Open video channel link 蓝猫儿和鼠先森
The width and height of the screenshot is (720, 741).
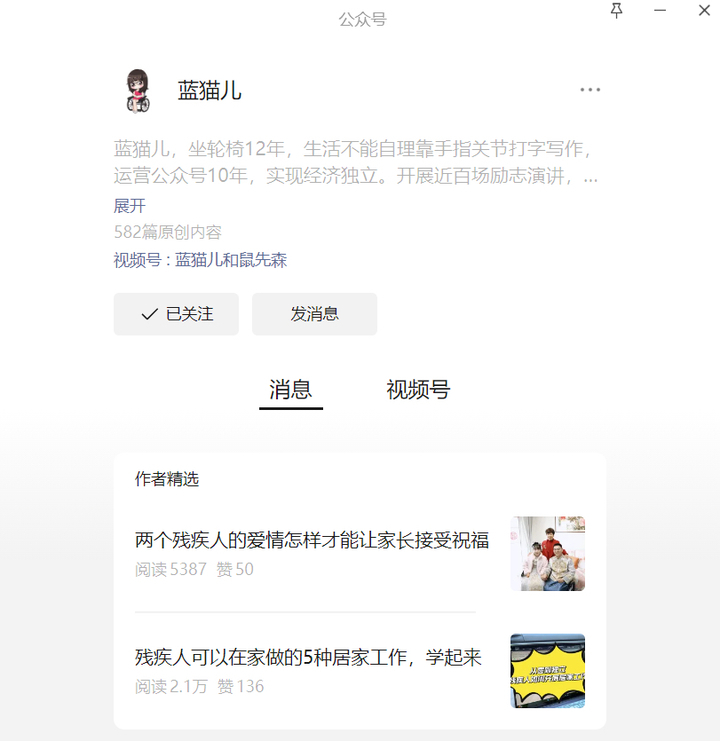pyautogui.click(x=231, y=260)
